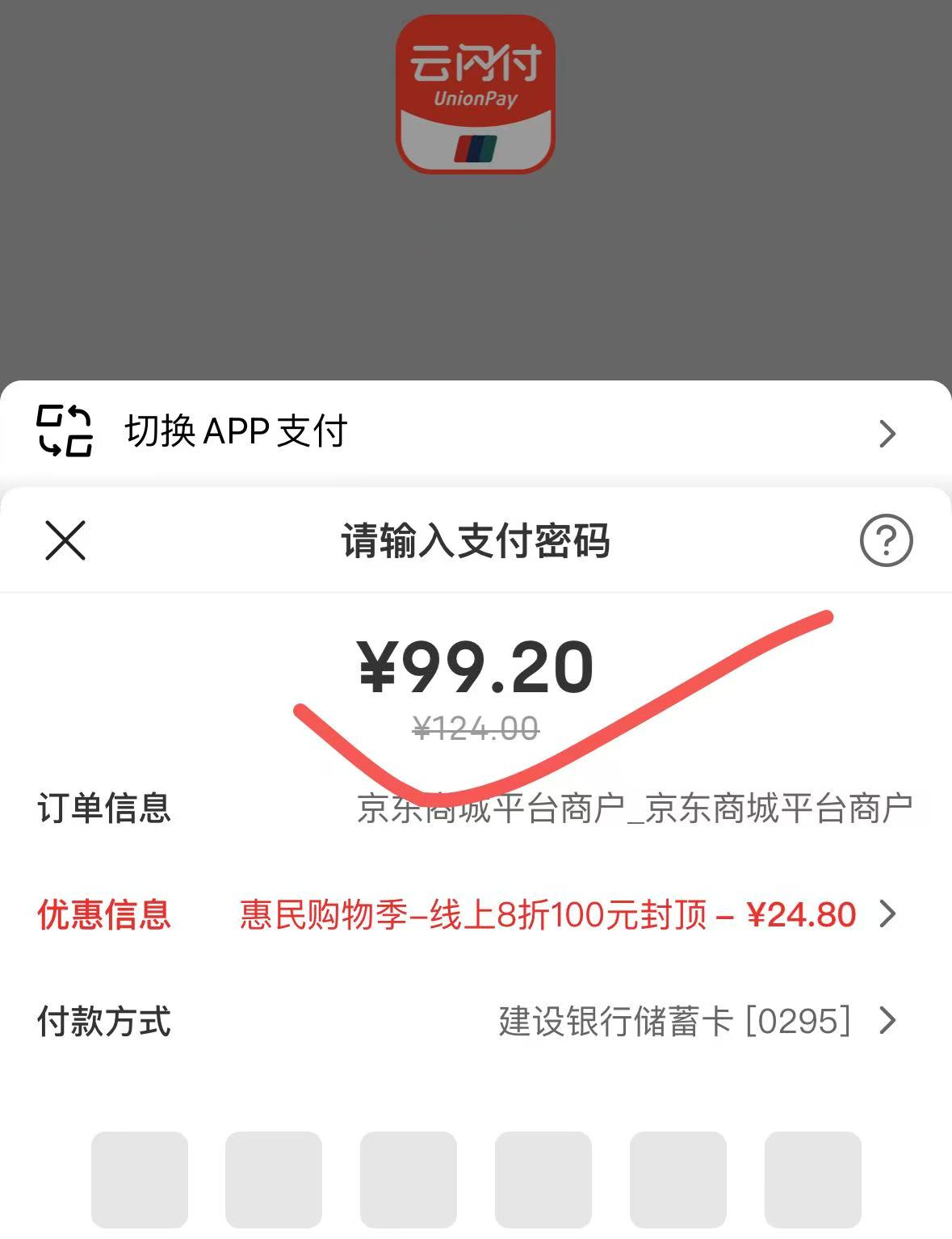Tap the question mark to view payment help
The image size is (952, 1239).
click(x=886, y=541)
